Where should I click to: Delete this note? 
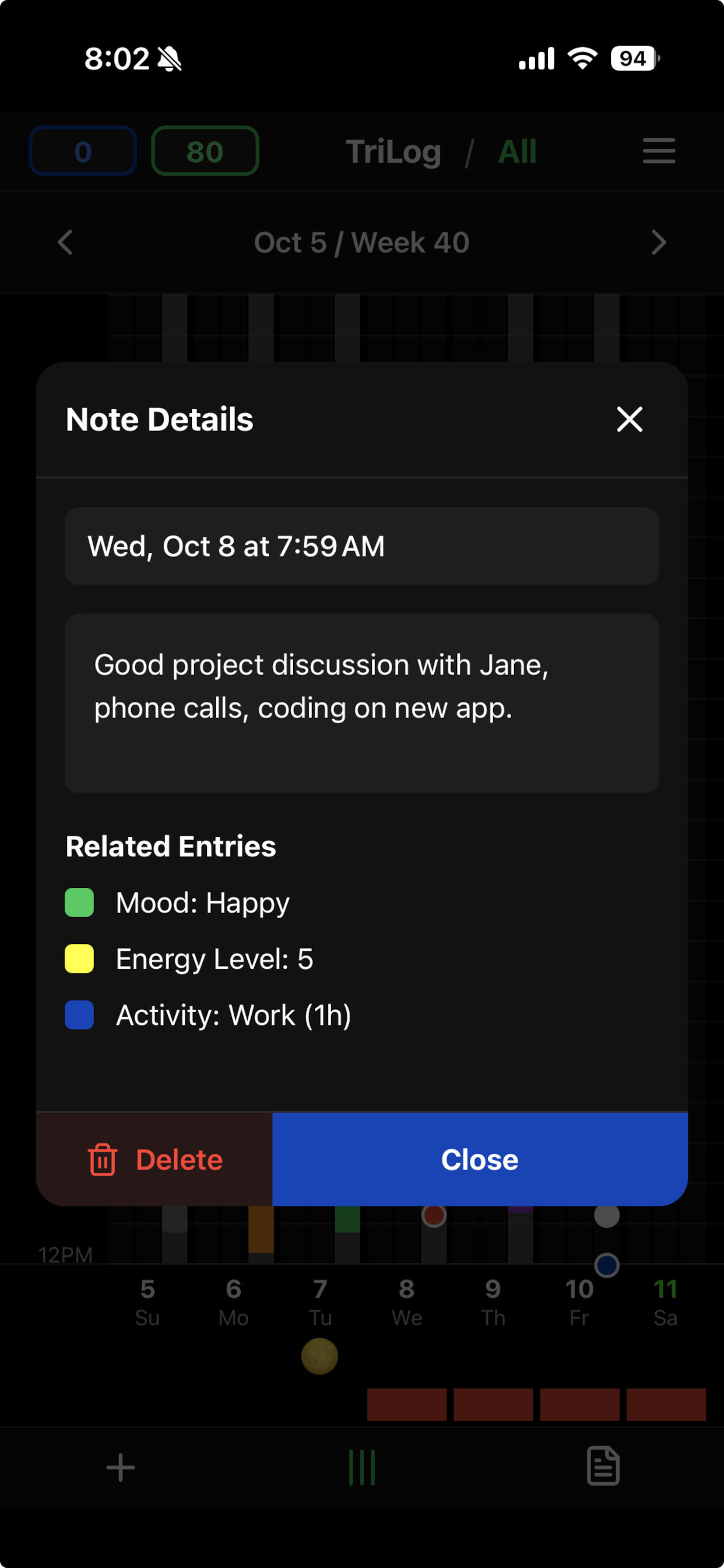154,1160
